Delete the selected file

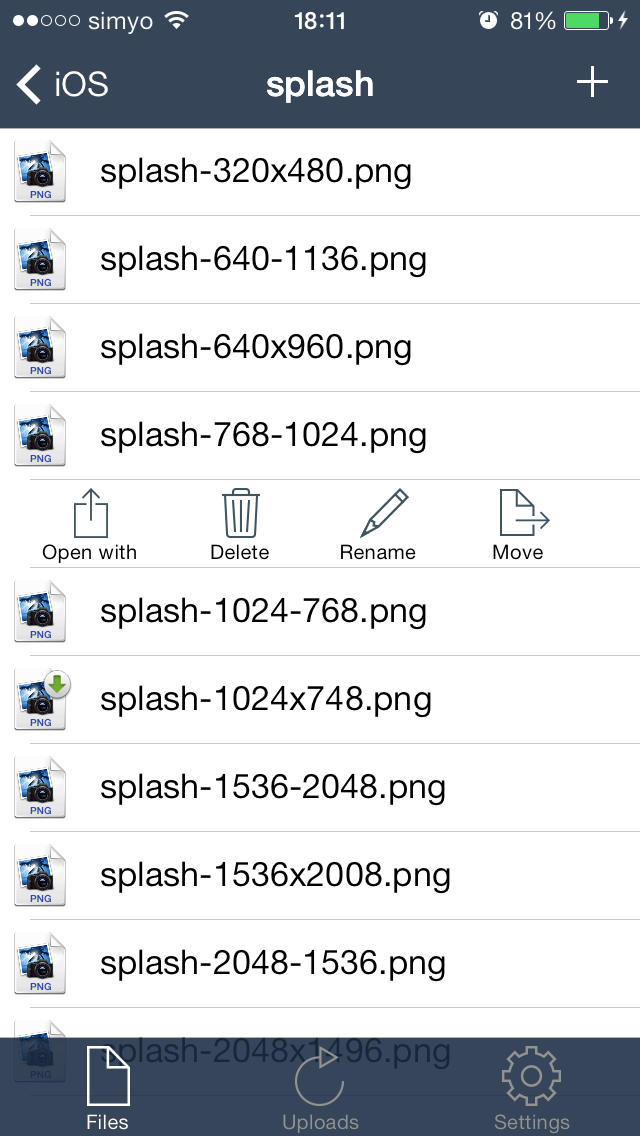pos(240,526)
